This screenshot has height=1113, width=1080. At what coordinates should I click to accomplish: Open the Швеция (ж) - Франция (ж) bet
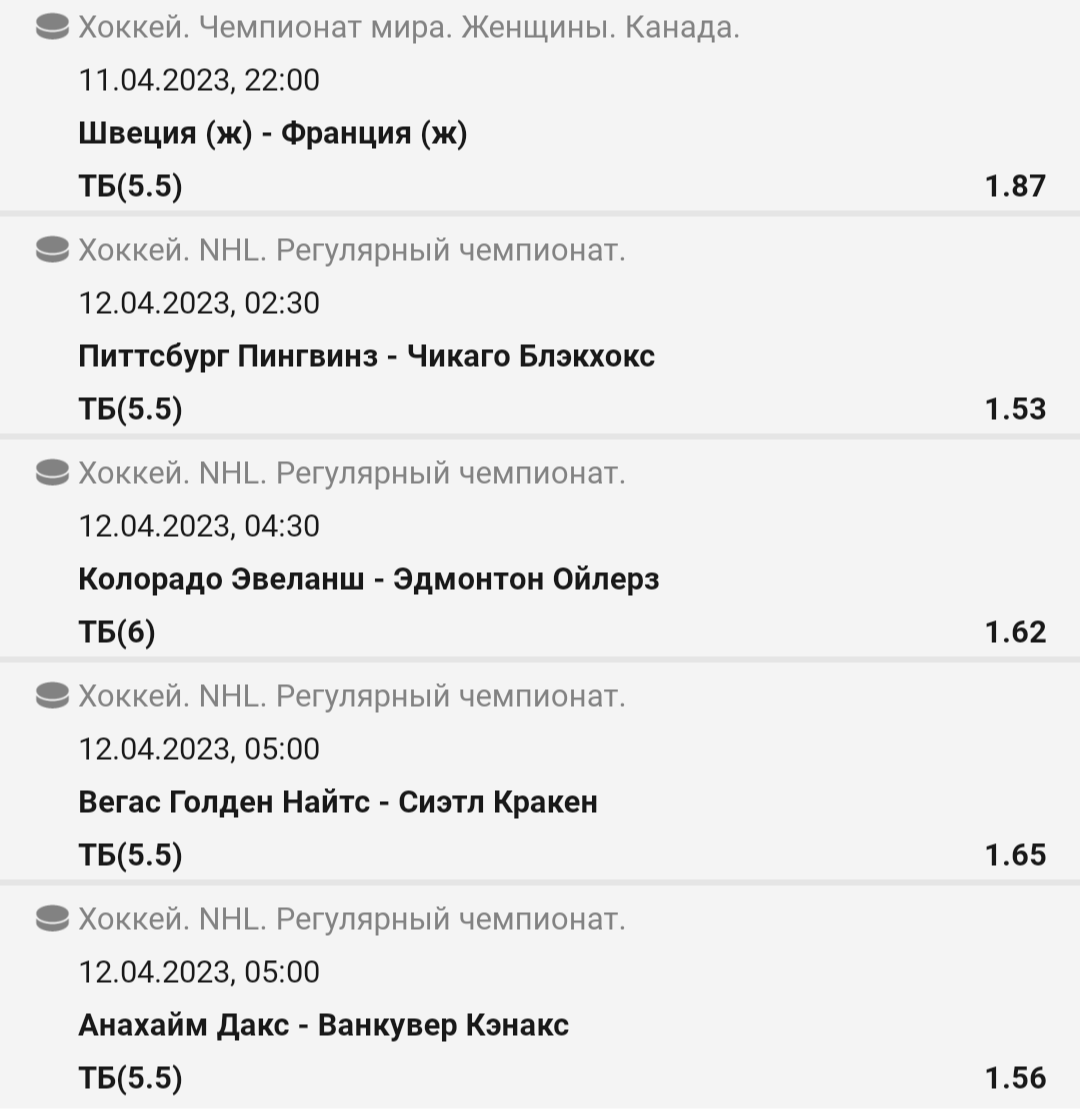272,133
